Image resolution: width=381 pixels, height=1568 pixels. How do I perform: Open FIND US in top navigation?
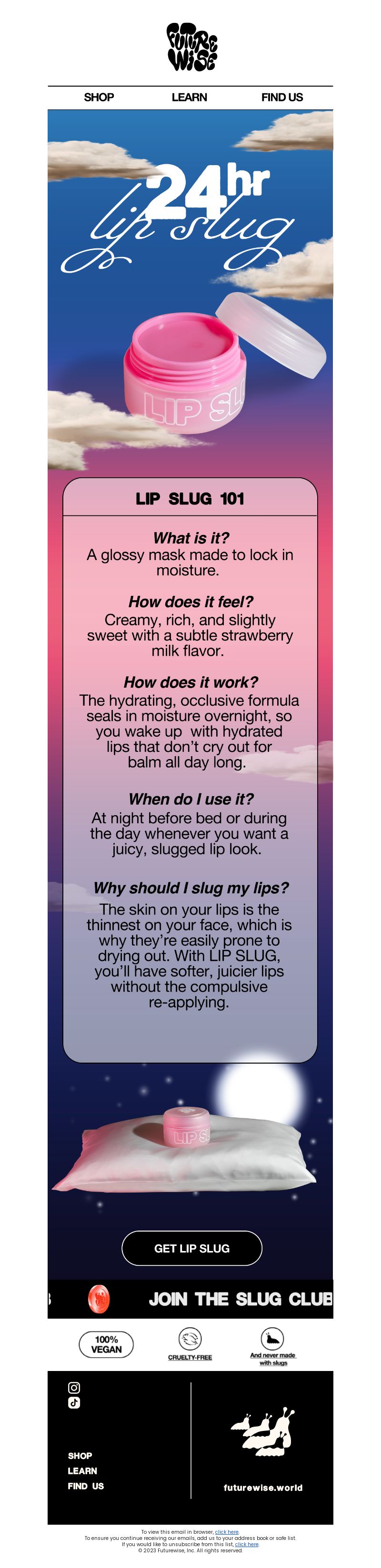tap(281, 98)
